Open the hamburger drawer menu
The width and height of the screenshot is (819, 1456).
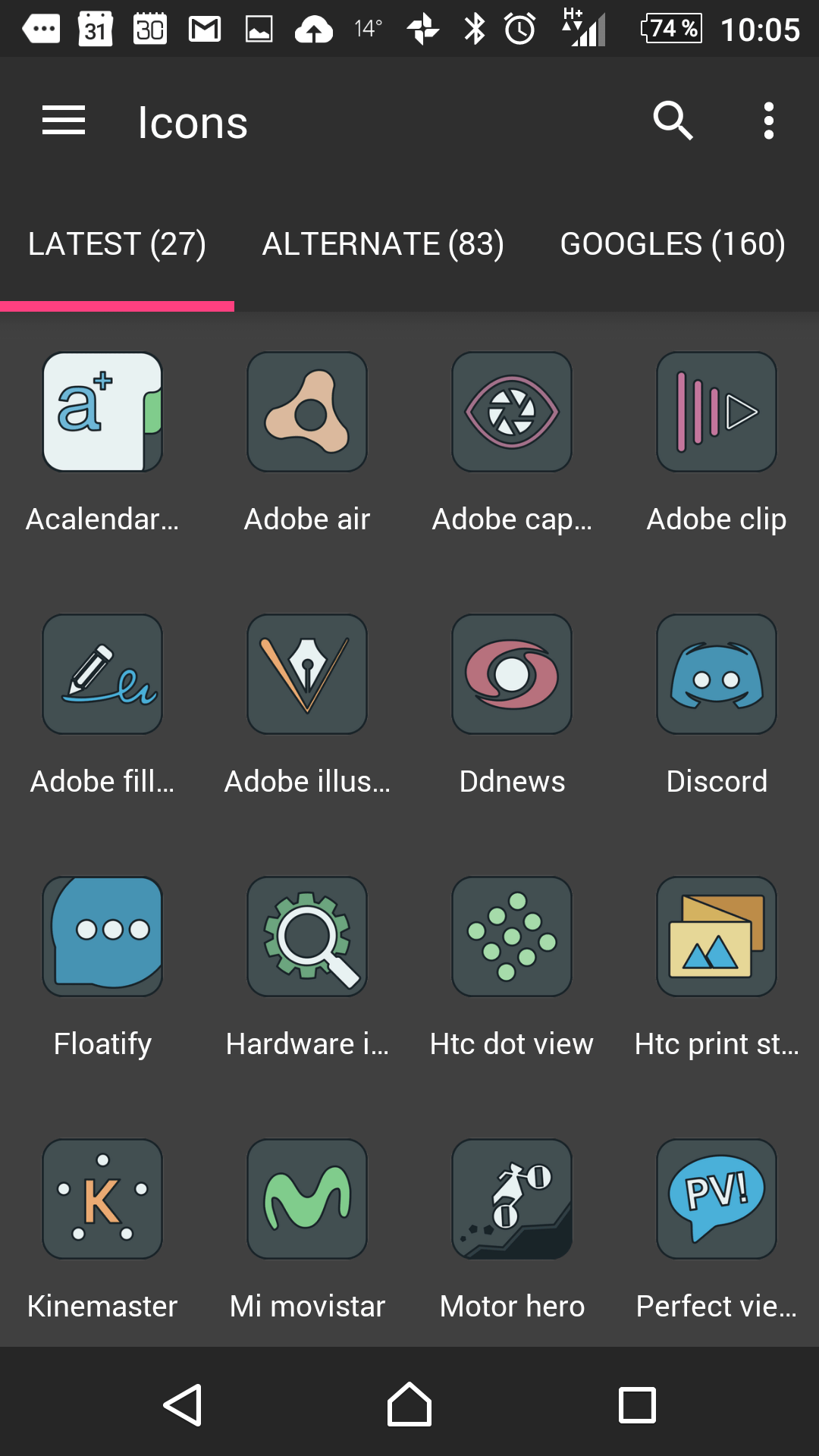[x=64, y=121]
